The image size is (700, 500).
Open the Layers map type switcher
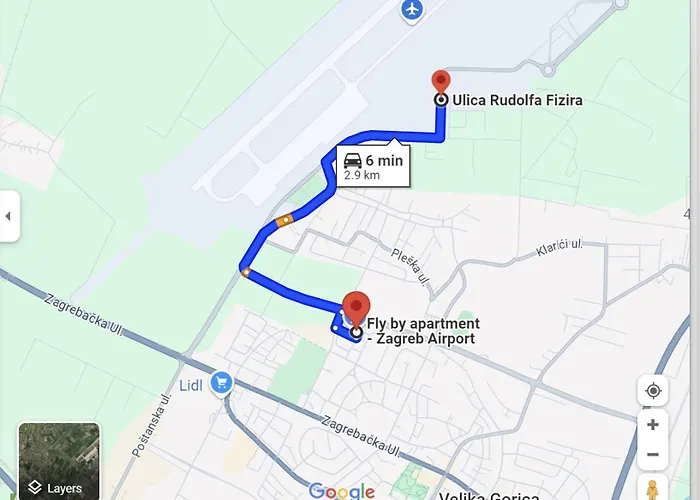(59, 462)
